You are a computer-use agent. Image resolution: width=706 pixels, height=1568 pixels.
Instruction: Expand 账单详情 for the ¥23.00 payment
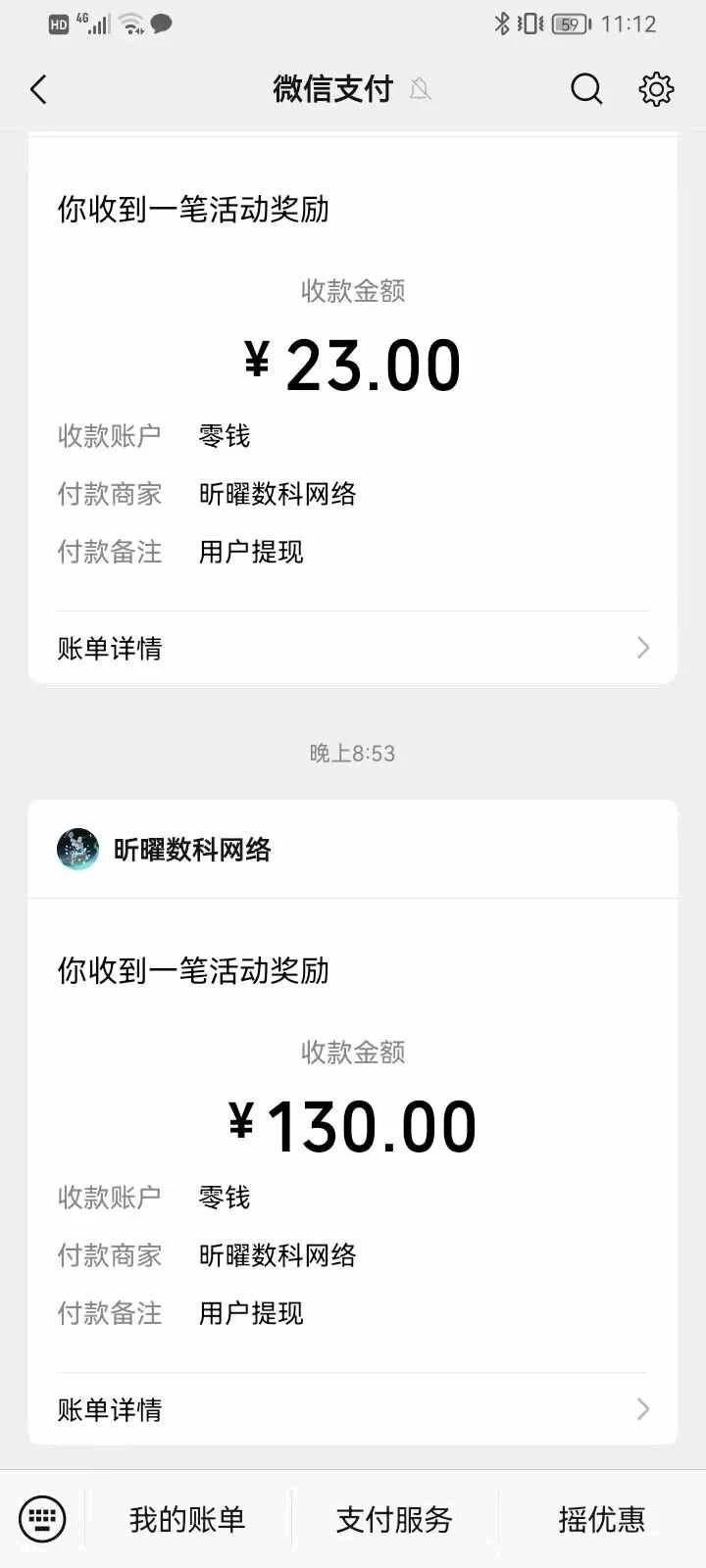tap(108, 647)
